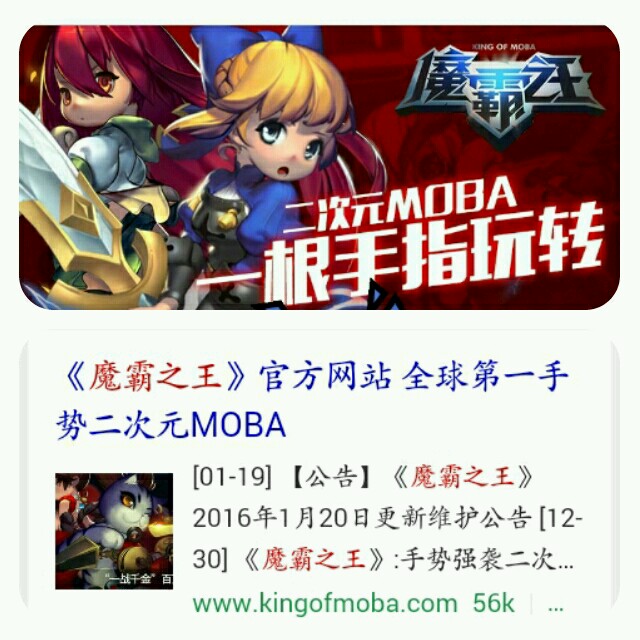Open the 《魔霸之王》官方网站 result title

(x=311, y=401)
